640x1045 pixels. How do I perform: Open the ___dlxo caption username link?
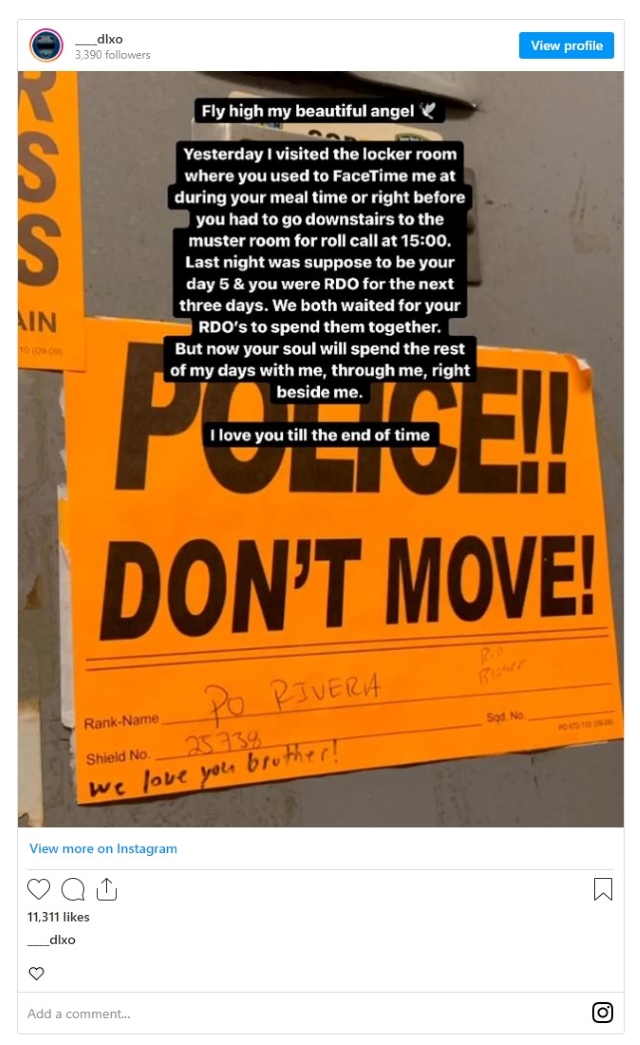51,940
